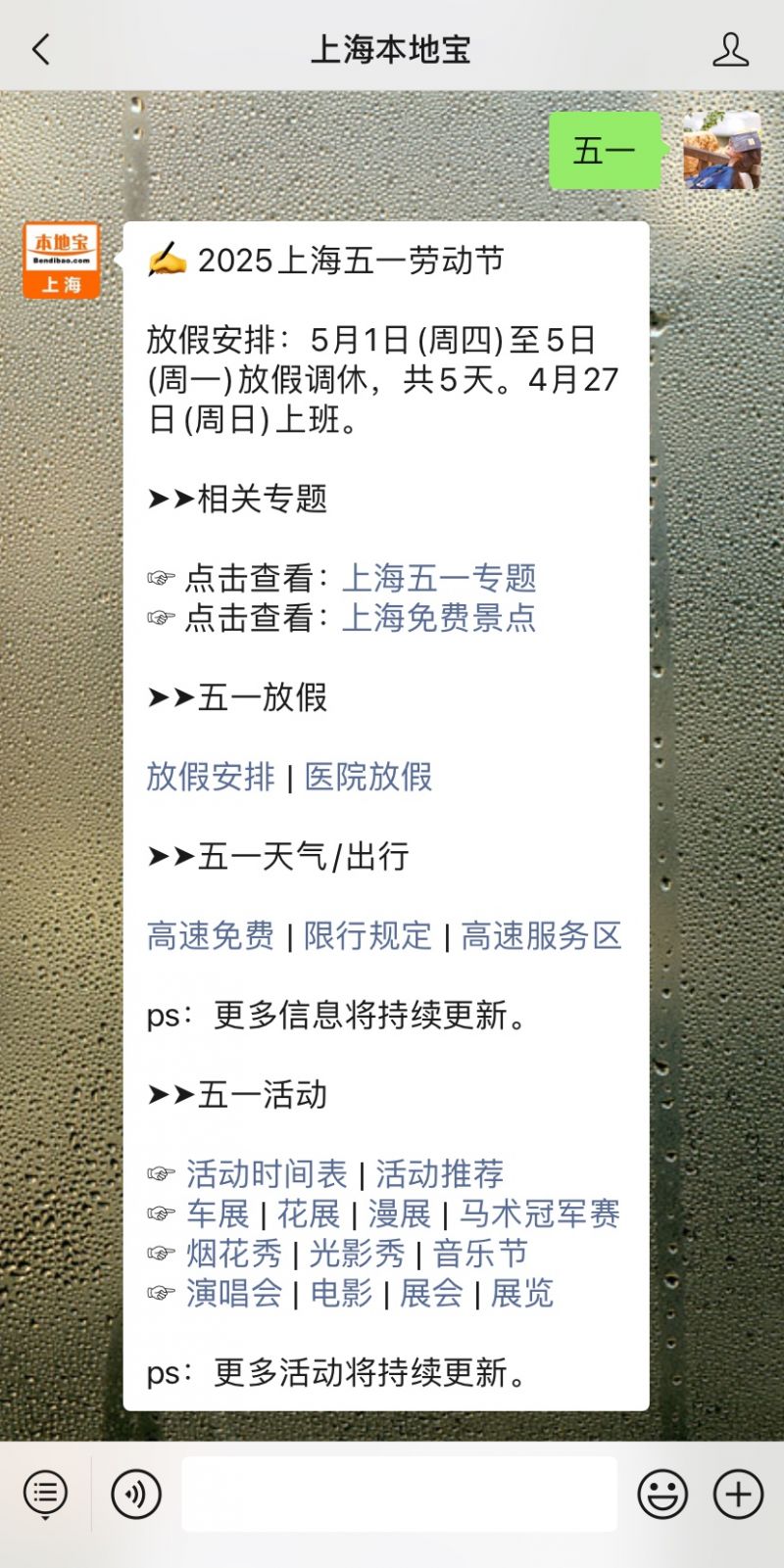Switch to the account menu list
The height and width of the screenshot is (1568, 784).
coord(45,1495)
